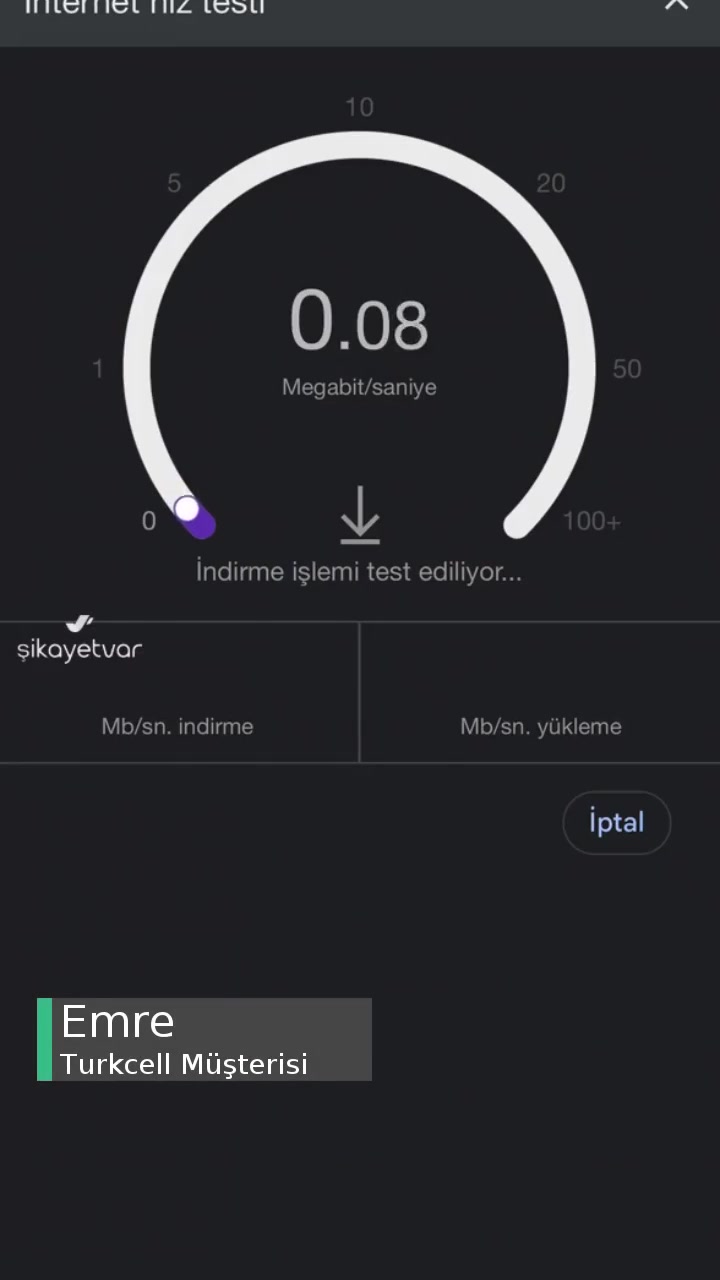Click the 0 mark on the gauge

tap(148, 521)
